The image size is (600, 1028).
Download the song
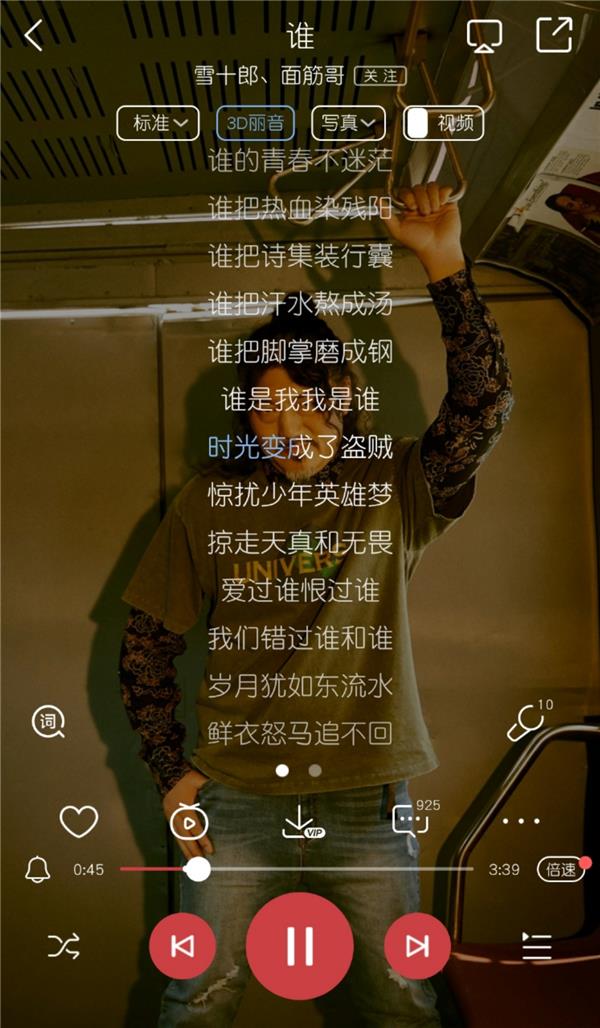(299, 821)
